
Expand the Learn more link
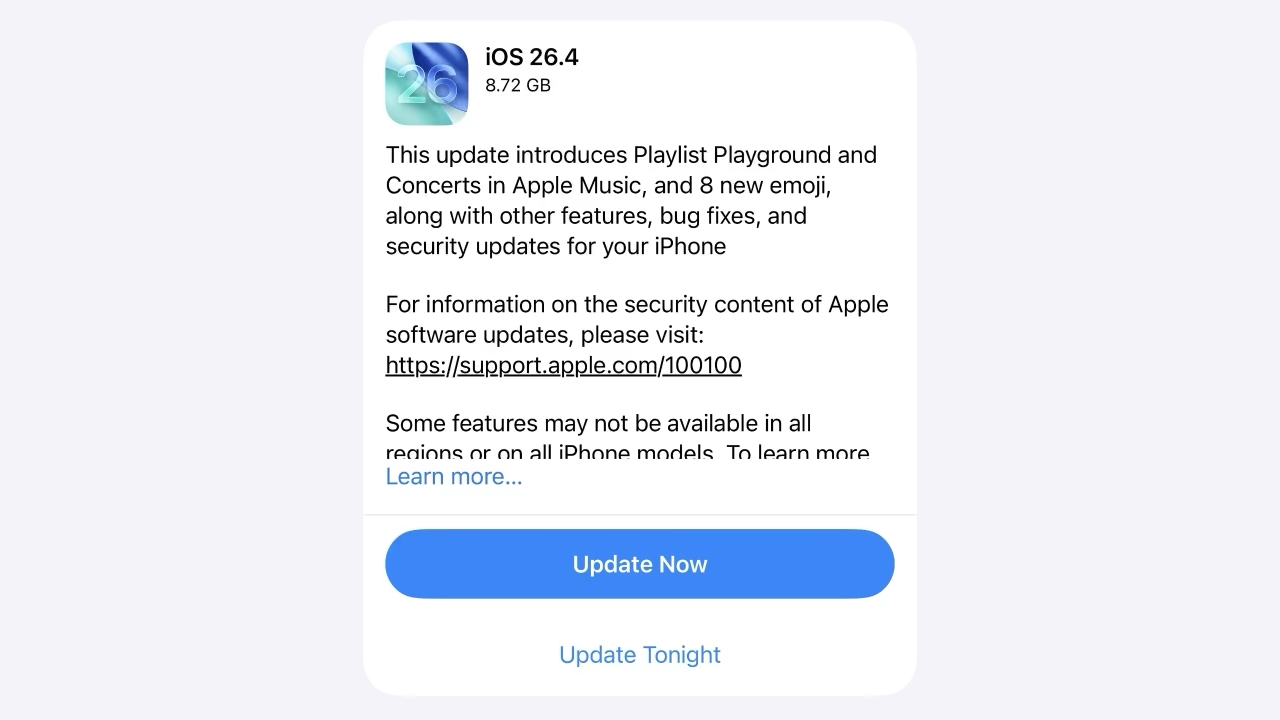[454, 476]
